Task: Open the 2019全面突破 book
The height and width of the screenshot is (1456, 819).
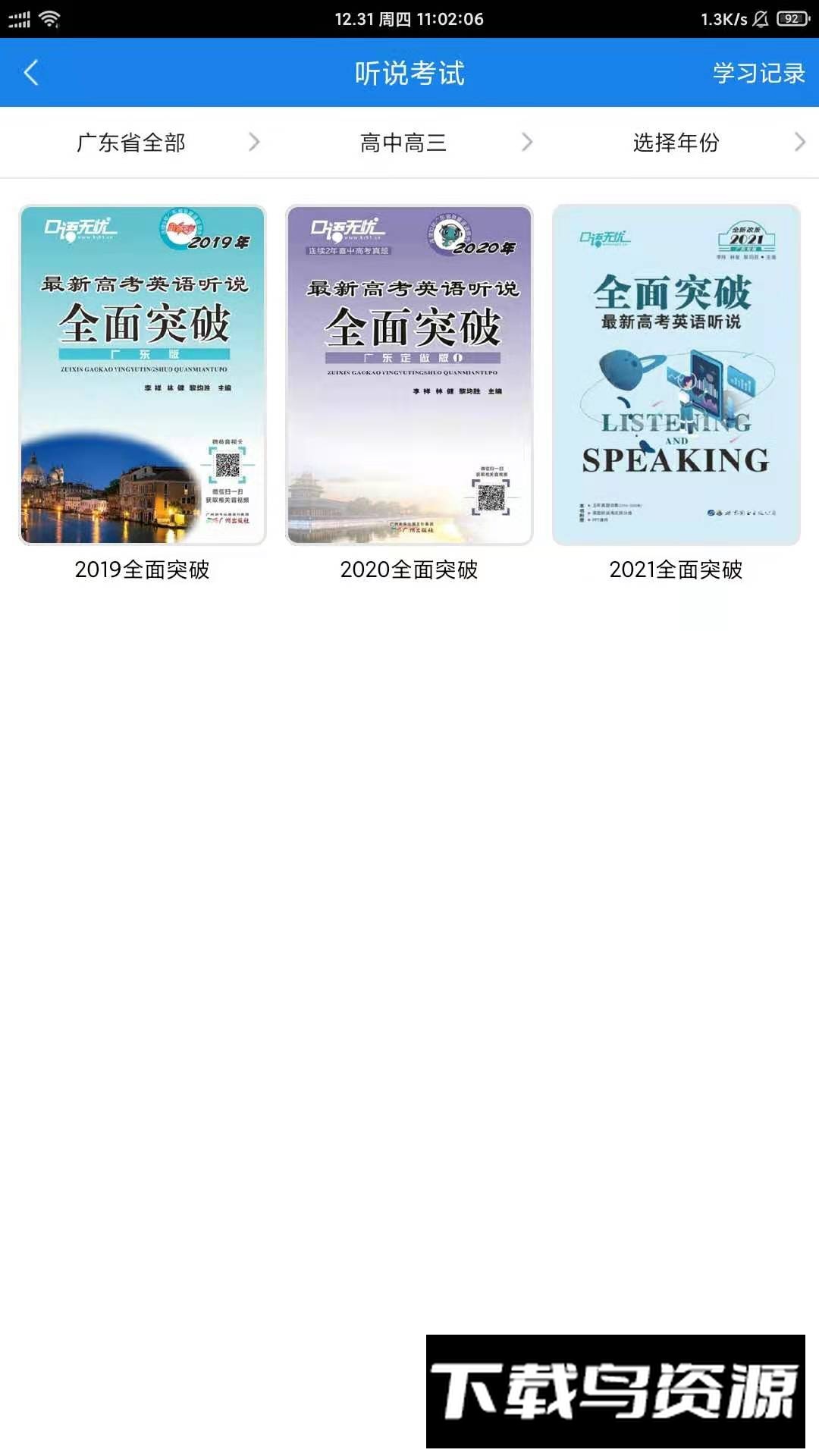Action: (x=143, y=375)
